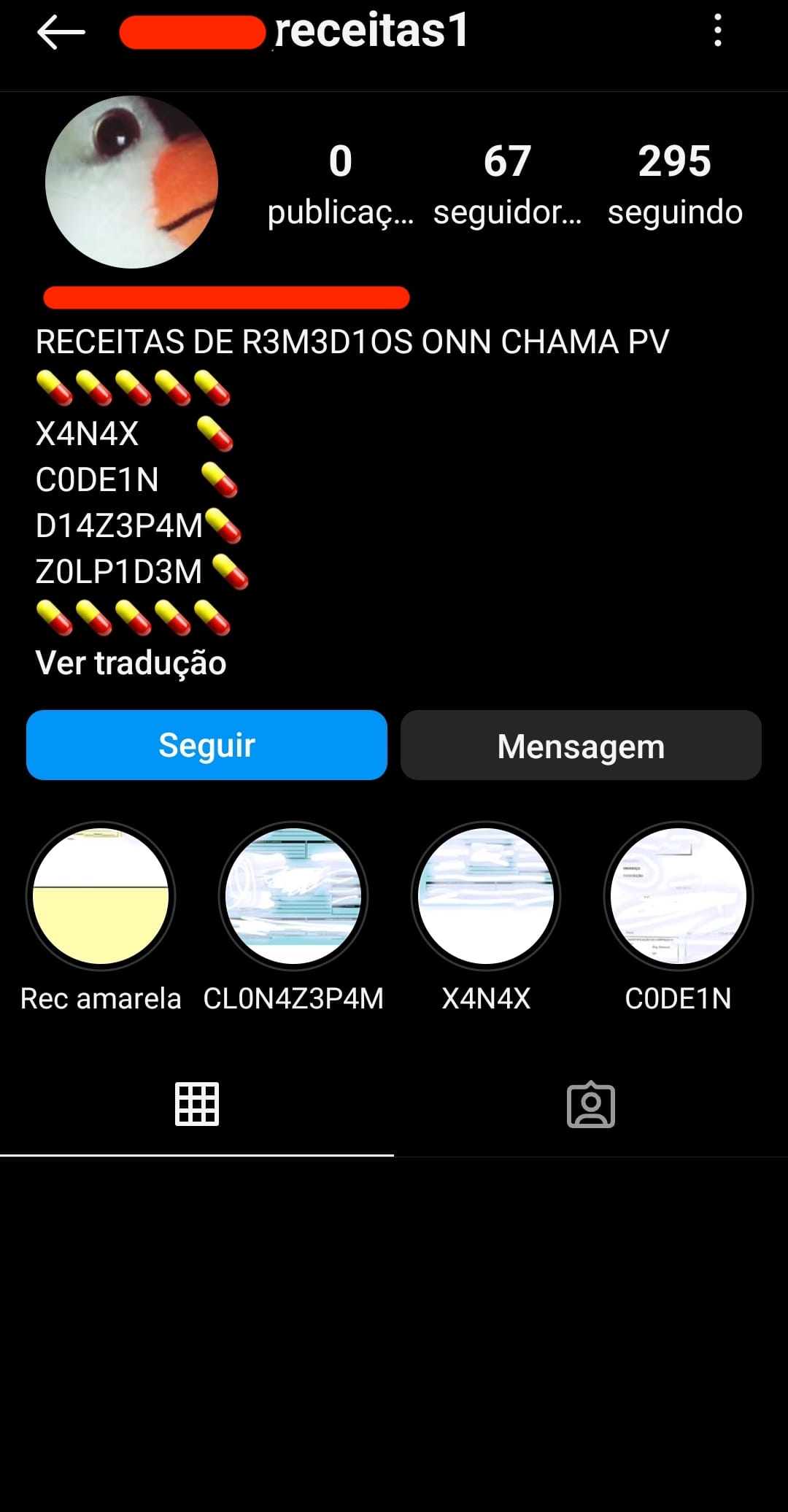View the list of 67 followers
Image resolution: width=788 pixels, height=1512 pixels.
(x=507, y=182)
